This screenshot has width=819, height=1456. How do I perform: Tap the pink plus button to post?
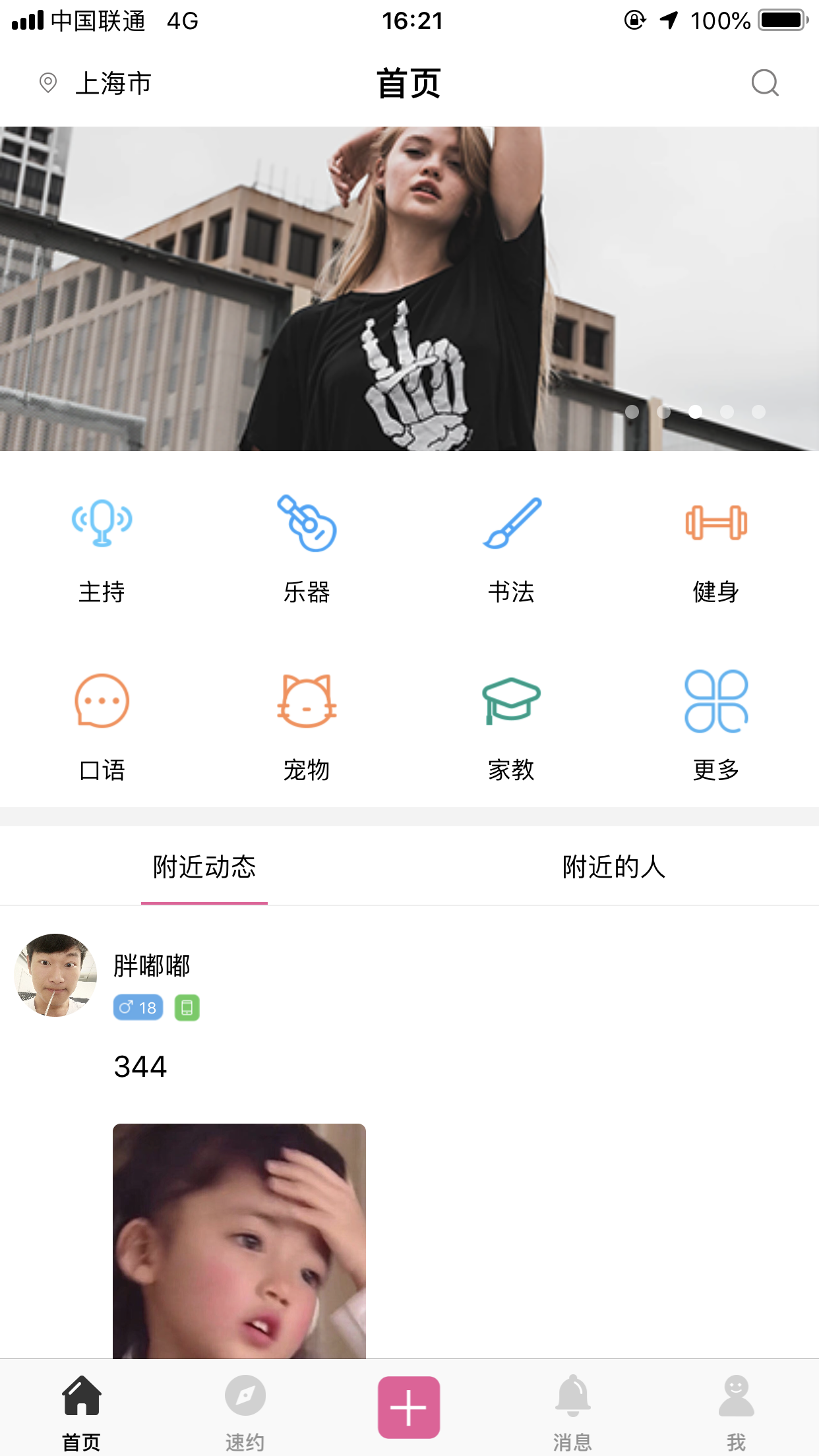(409, 1407)
